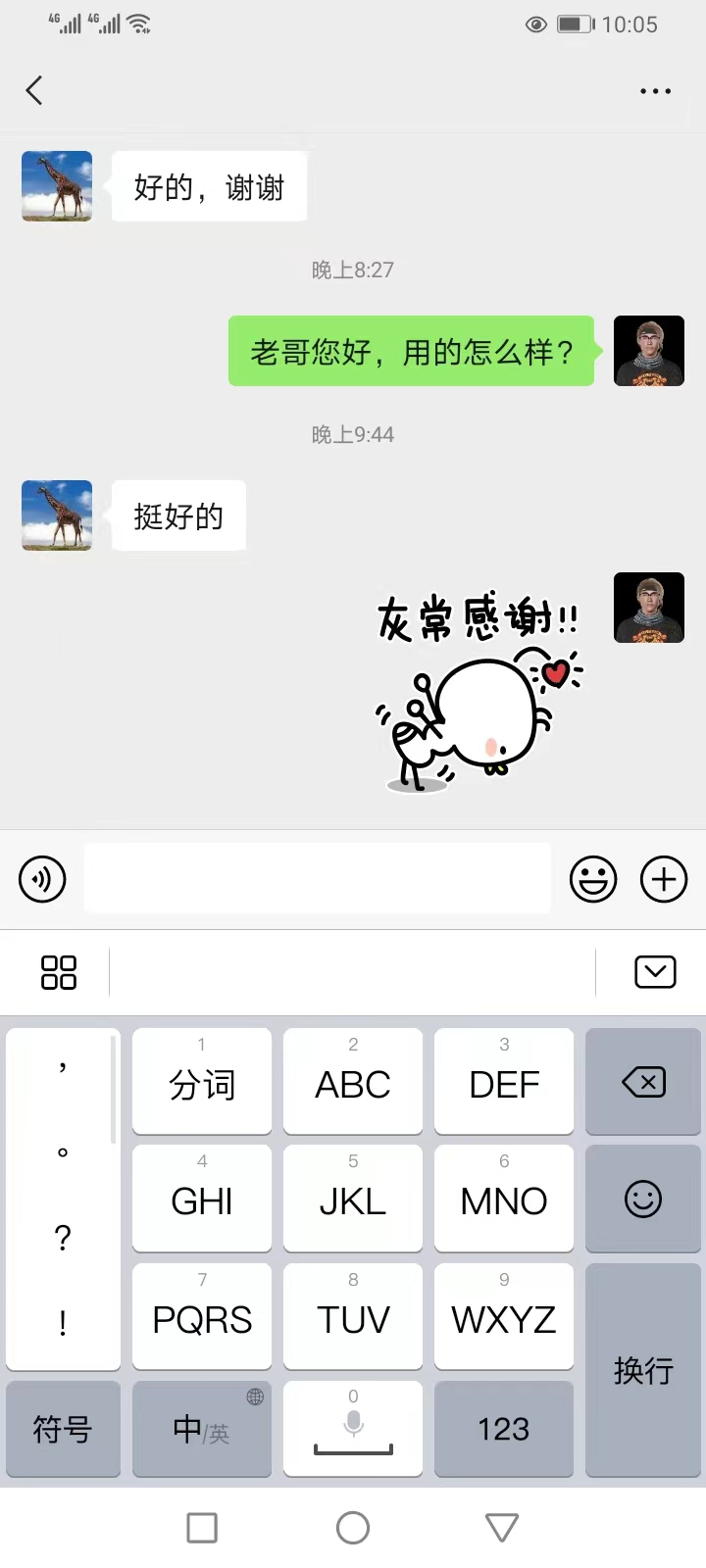Toggle the 中/英 language key
This screenshot has width=706, height=1568.
tap(201, 1429)
